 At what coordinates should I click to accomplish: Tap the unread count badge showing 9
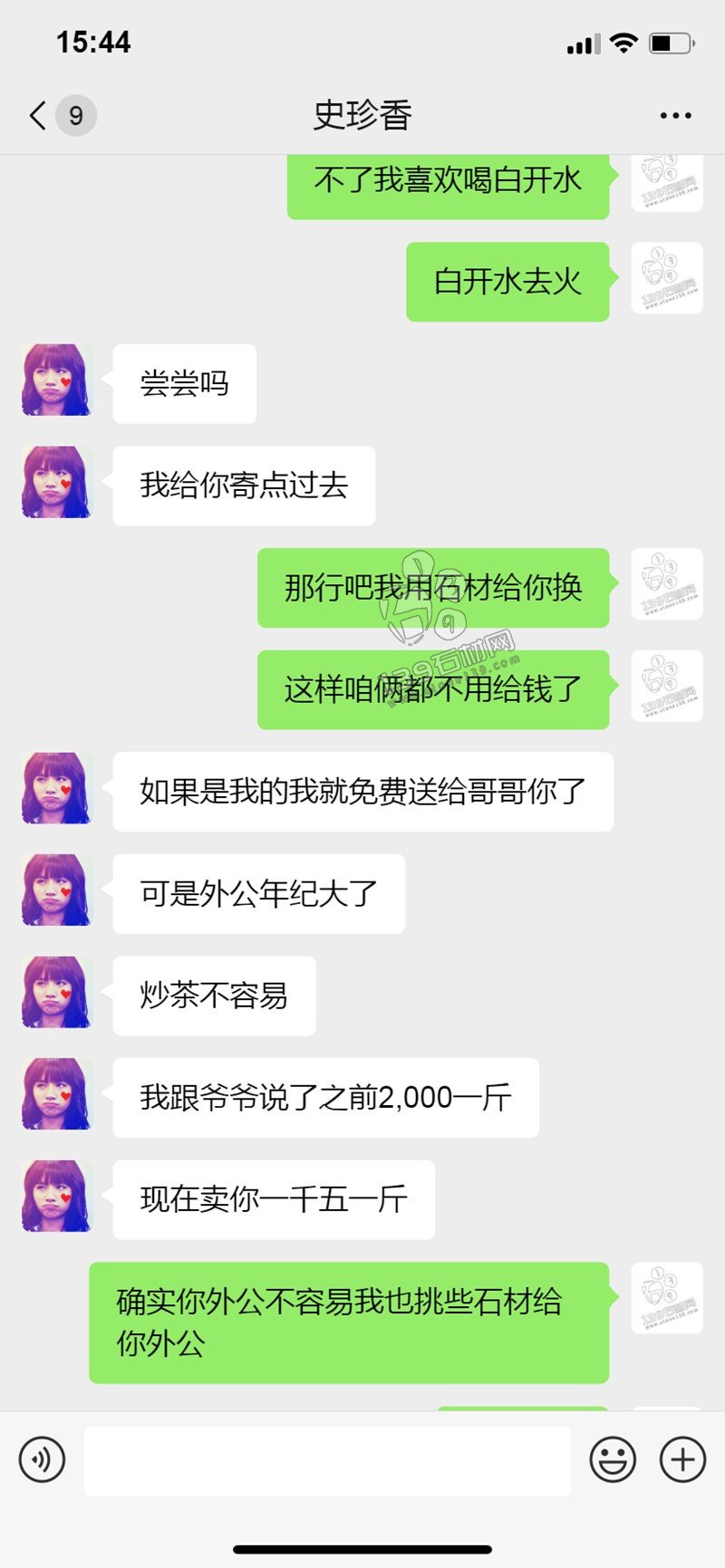coord(75,116)
